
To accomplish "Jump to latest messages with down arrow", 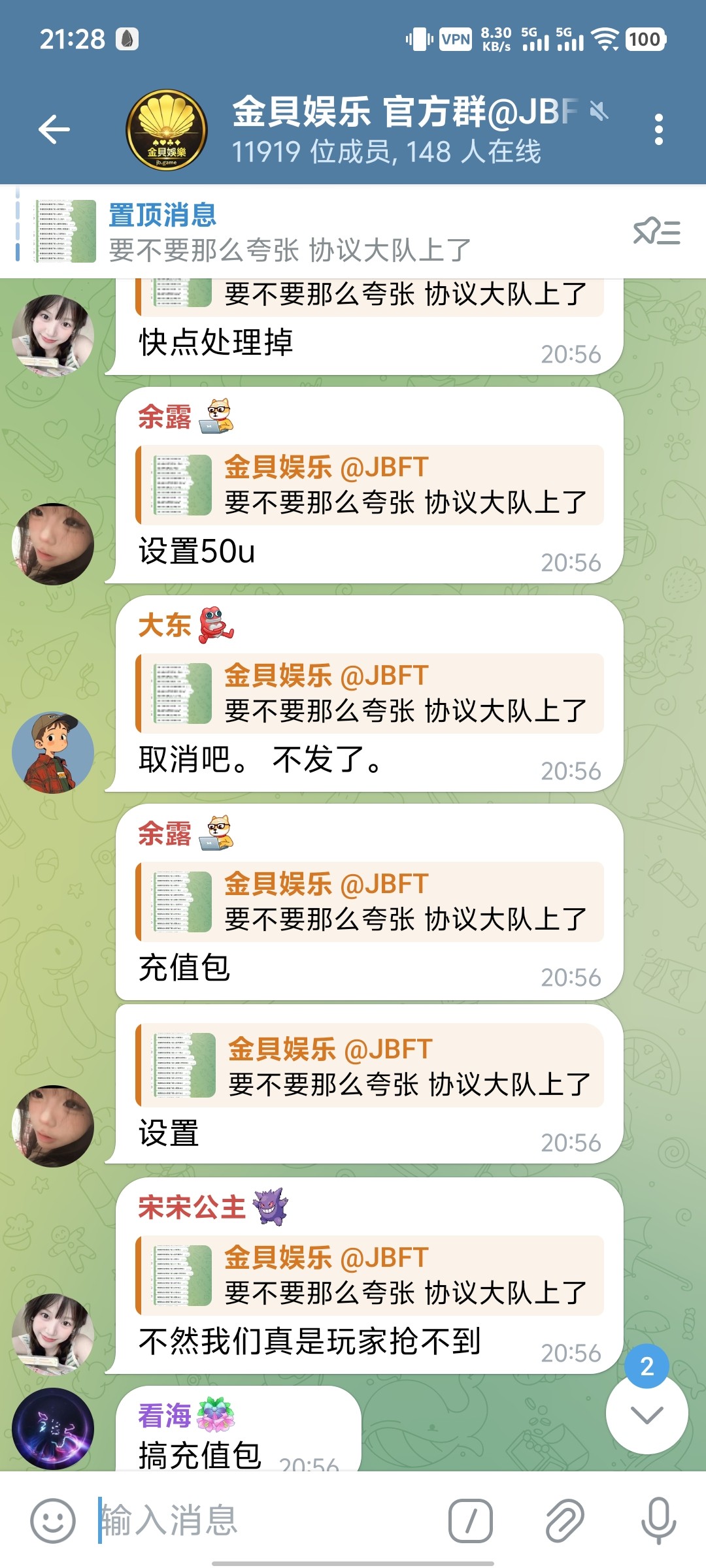I will tap(647, 1414).
